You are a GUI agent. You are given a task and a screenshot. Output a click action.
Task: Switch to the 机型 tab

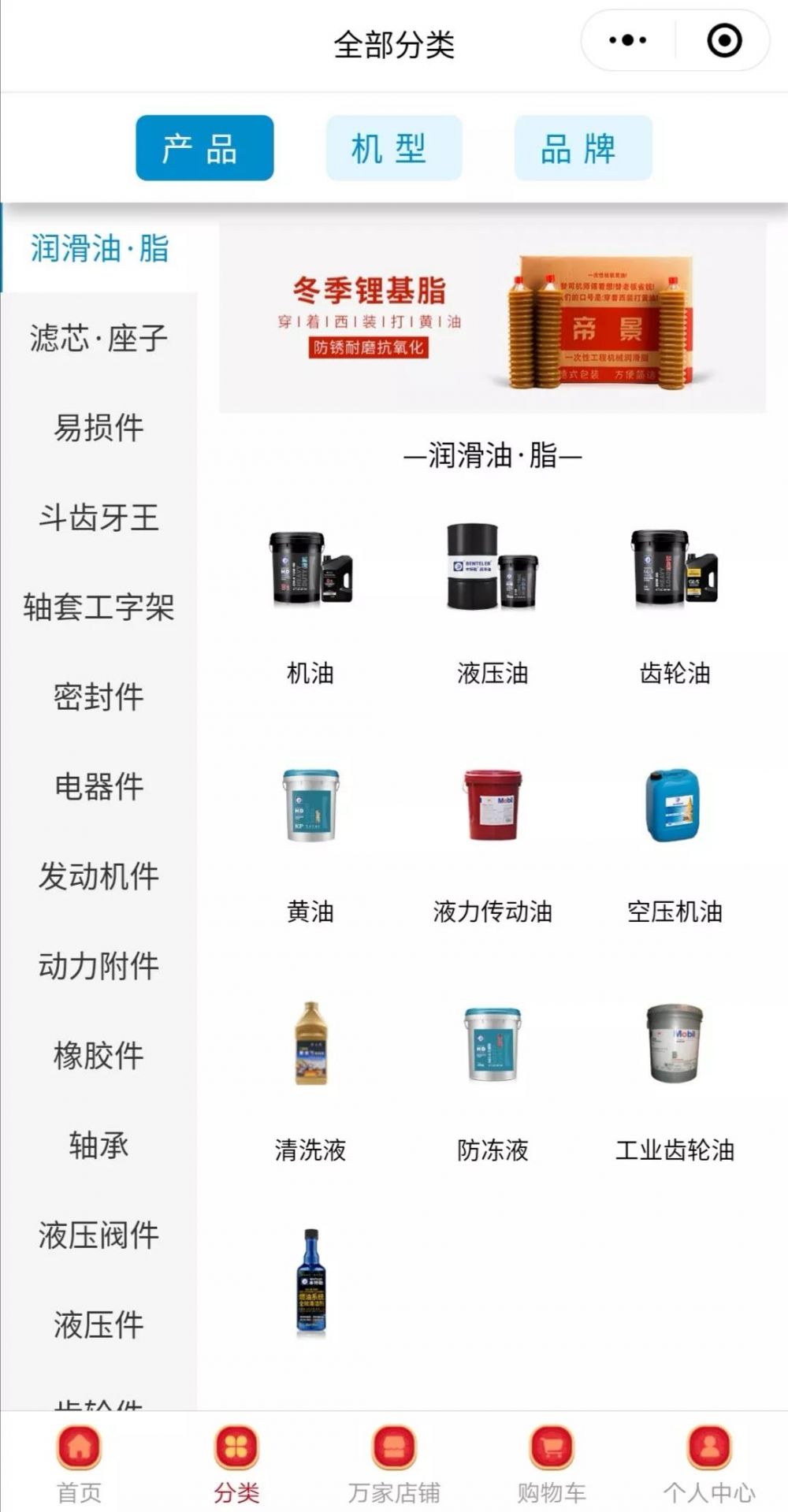pyautogui.click(x=394, y=148)
